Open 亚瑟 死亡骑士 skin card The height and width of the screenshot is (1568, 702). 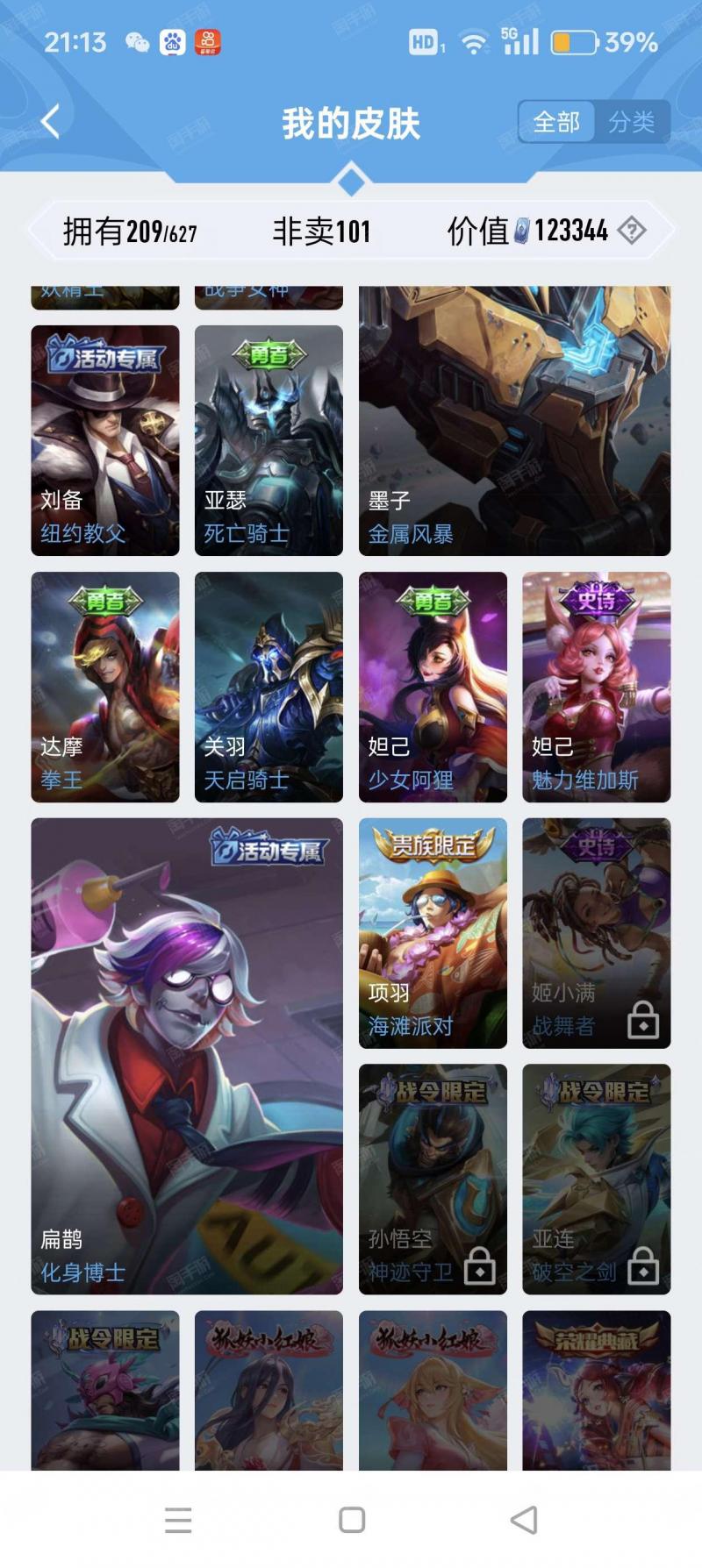pos(269,440)
